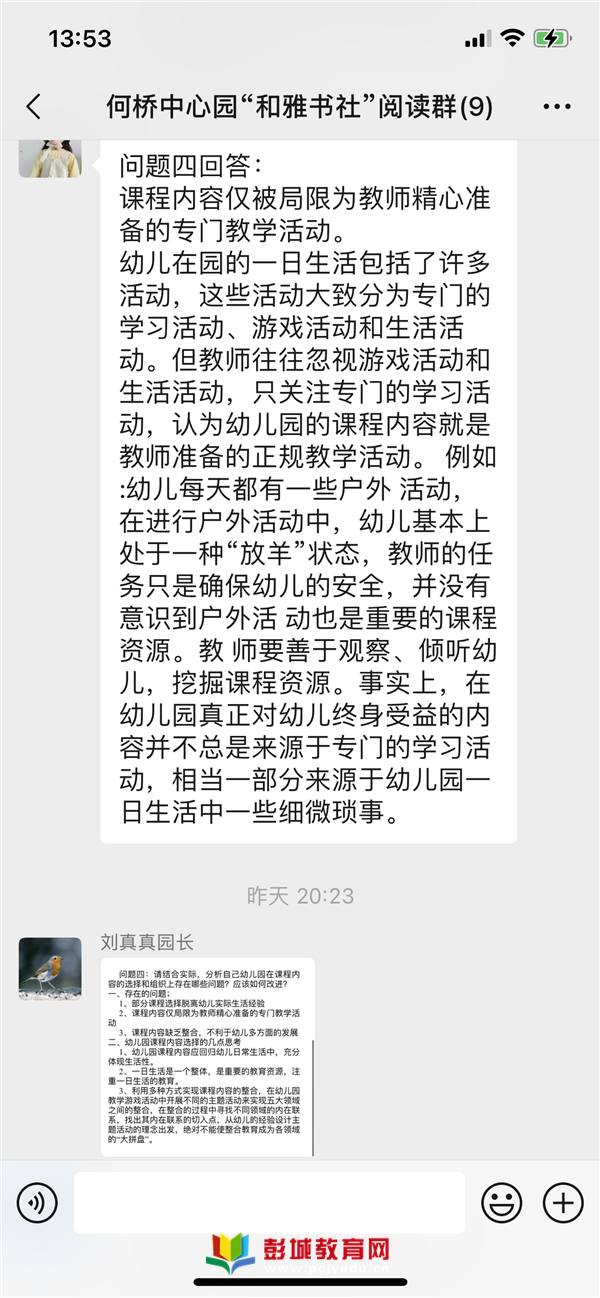Switch to voice message input
The image size is (600, 1298).
[37, 1202]
